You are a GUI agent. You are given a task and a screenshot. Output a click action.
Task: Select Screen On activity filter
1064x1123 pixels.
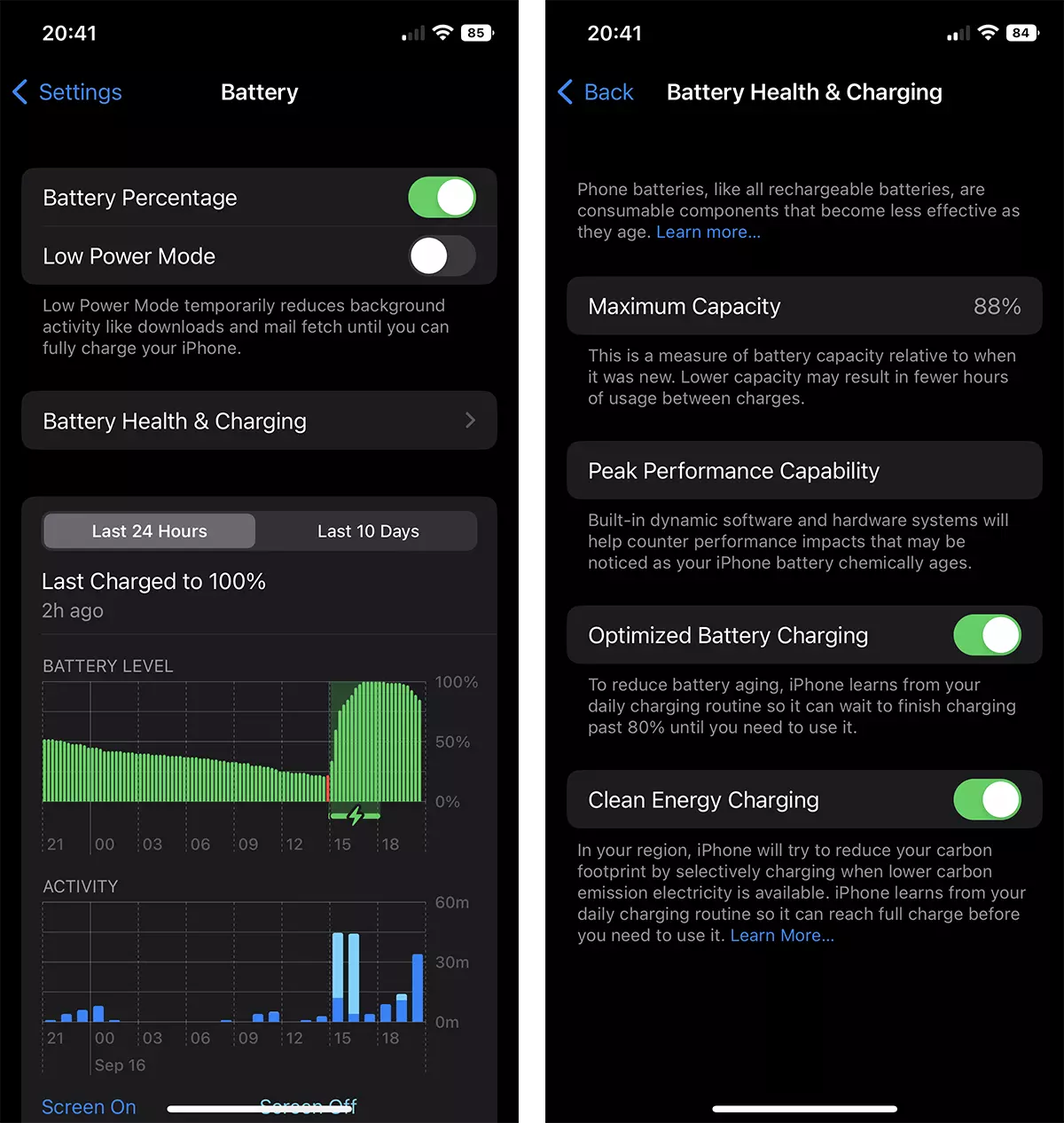click(x=89, y=1107)
